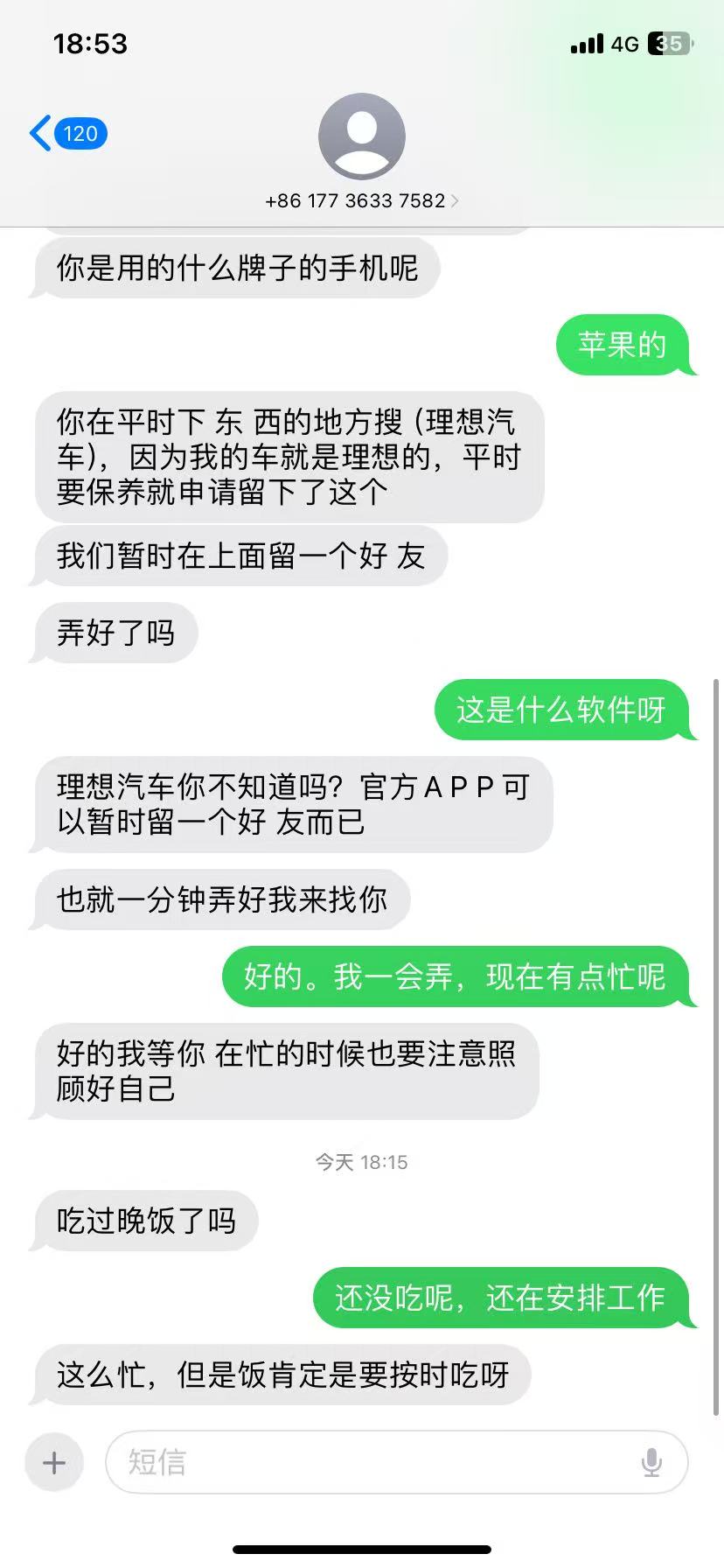Start voice dictation with the microphone
This screenshot has height=1568, width=724.
651,1462
